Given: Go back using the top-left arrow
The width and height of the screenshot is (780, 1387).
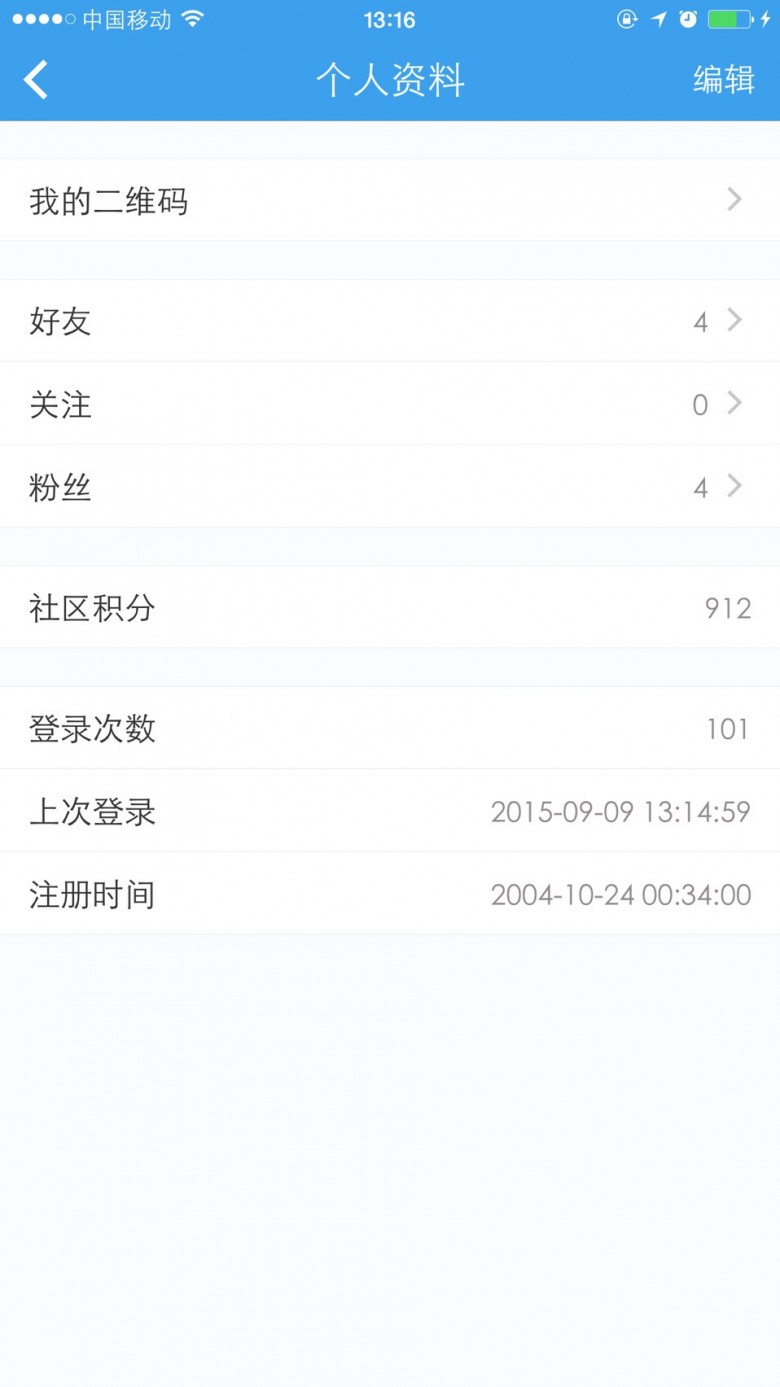Looking at the screenshot, I should [x=36, y=80].
